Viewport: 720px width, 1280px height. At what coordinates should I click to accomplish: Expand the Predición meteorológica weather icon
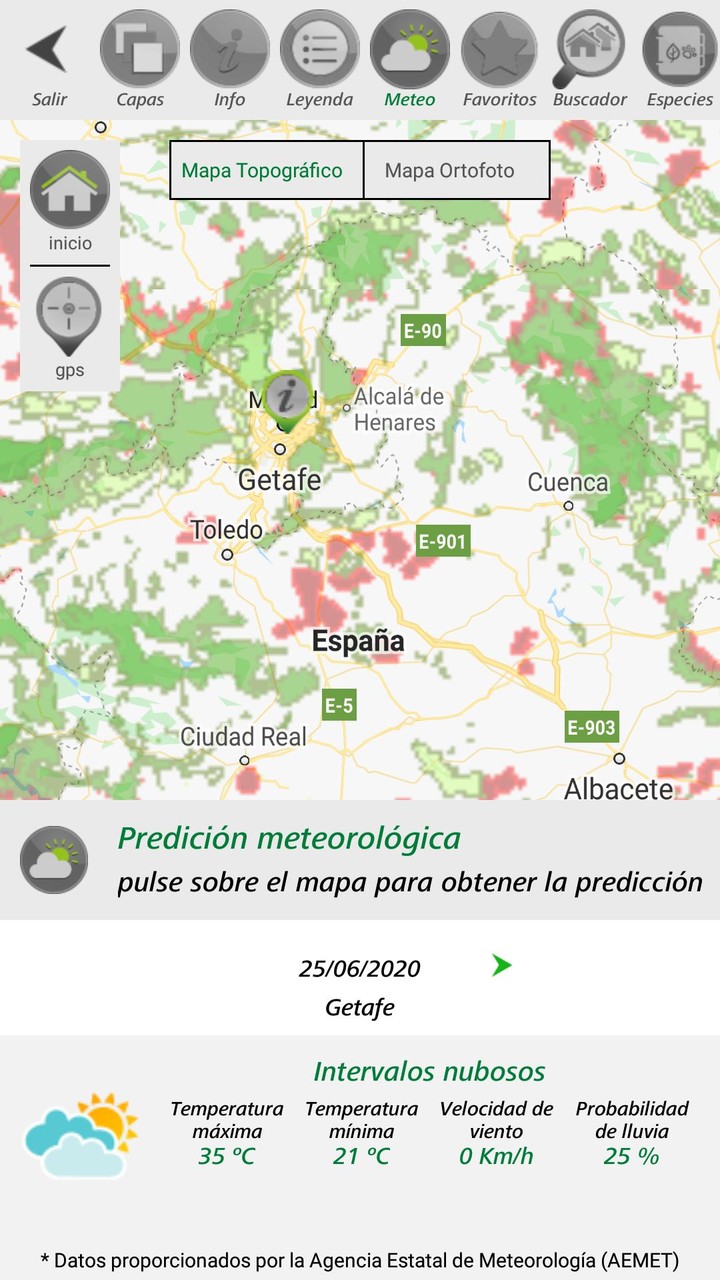[54, 858]
